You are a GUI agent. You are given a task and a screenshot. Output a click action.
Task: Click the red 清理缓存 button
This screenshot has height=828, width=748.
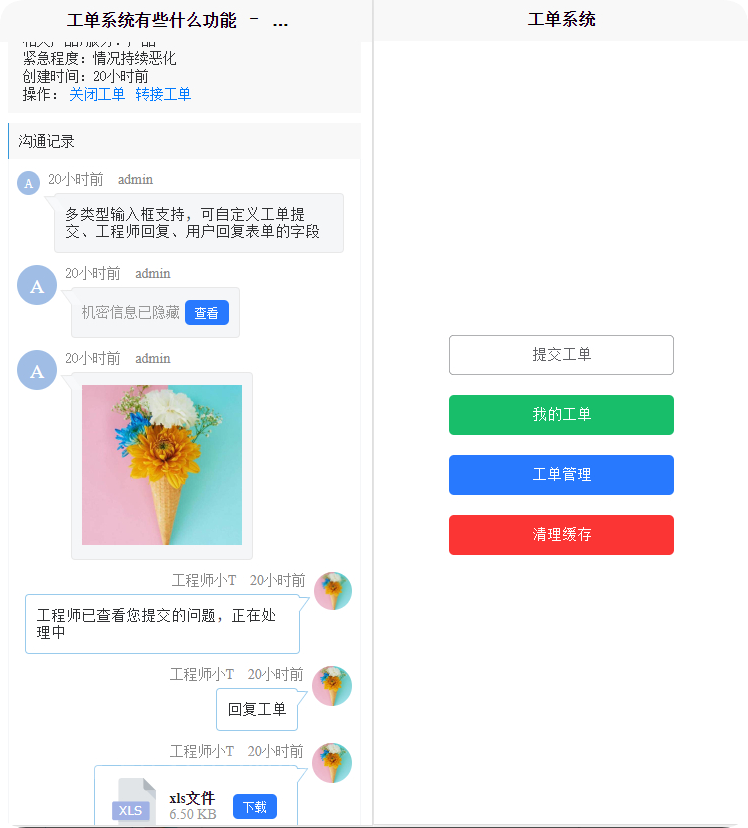pyautogui.click(x=561, y=535)
